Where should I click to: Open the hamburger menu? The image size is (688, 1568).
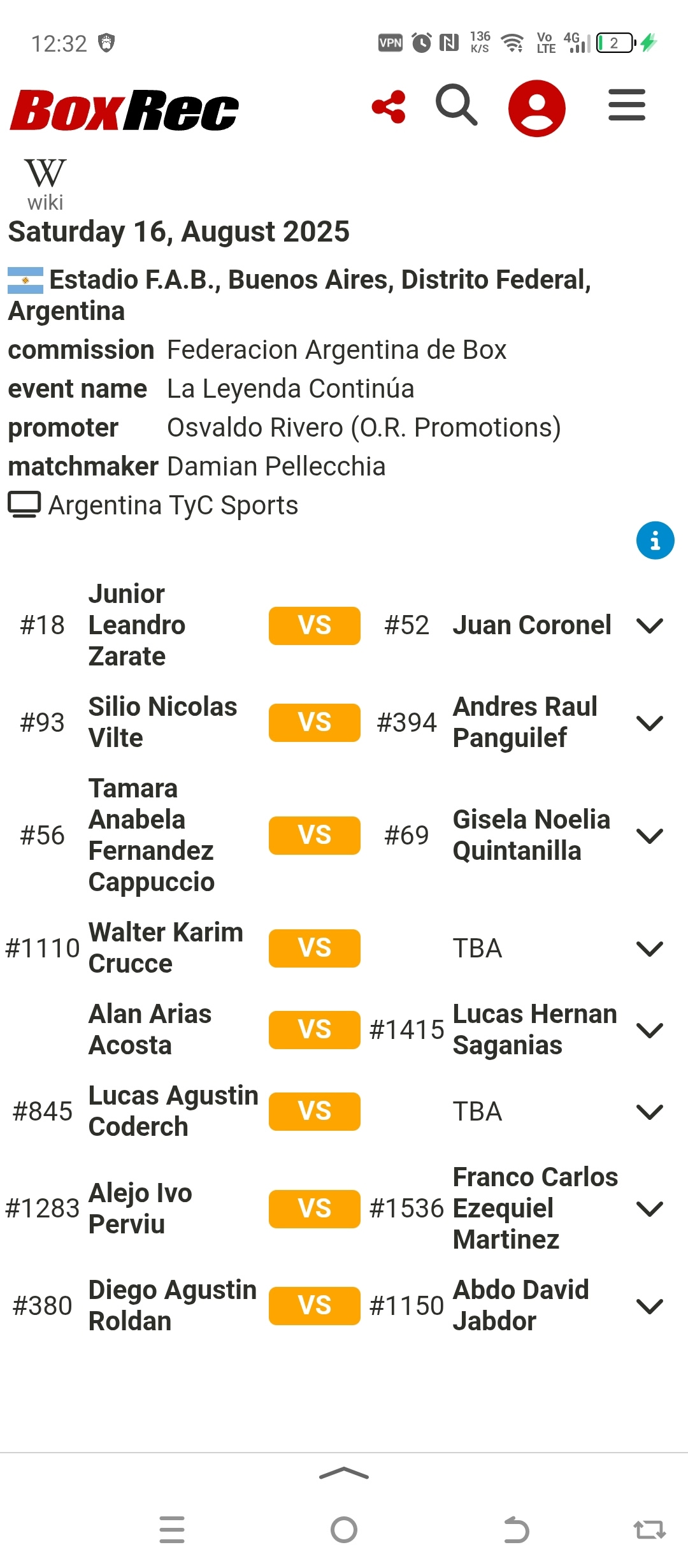coord(627,105)
